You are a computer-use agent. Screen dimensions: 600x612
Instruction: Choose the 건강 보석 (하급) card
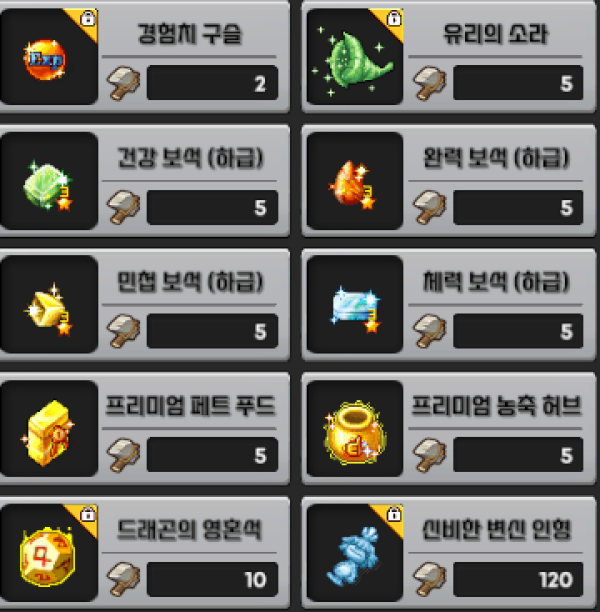[x=146, y=180]
